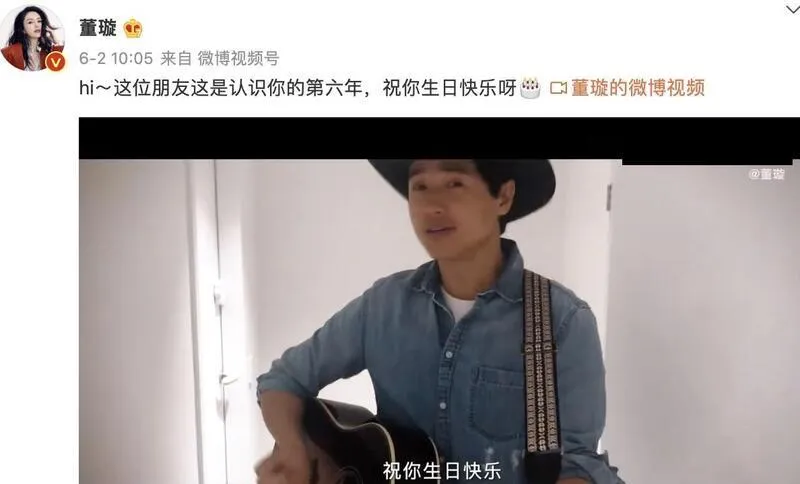Viewport: 800px width, 484px height.
Task: Open 董璇's profile avatar
Action: click(x=32, y=37)
